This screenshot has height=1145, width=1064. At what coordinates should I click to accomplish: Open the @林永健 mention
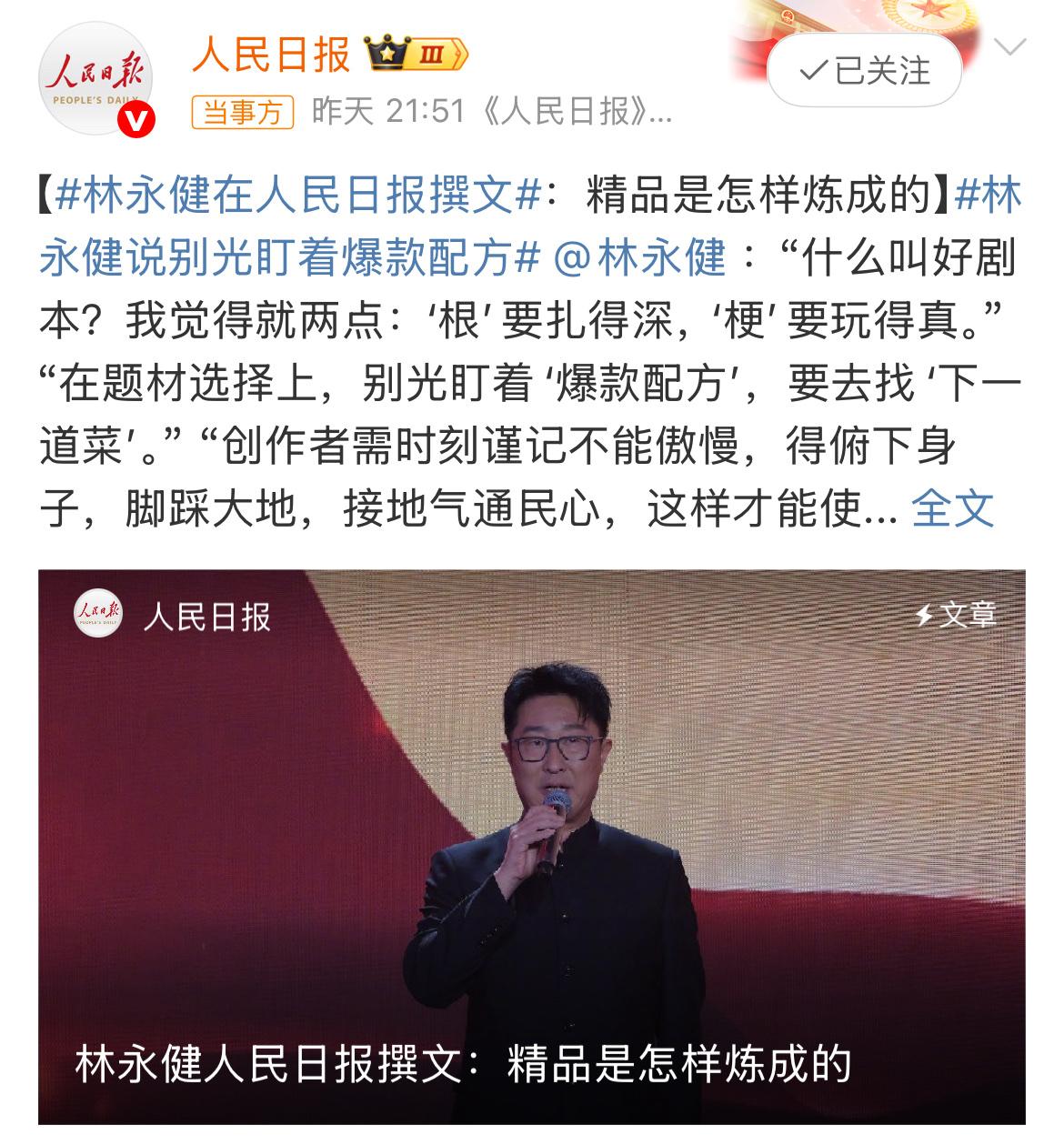point(639,258)
